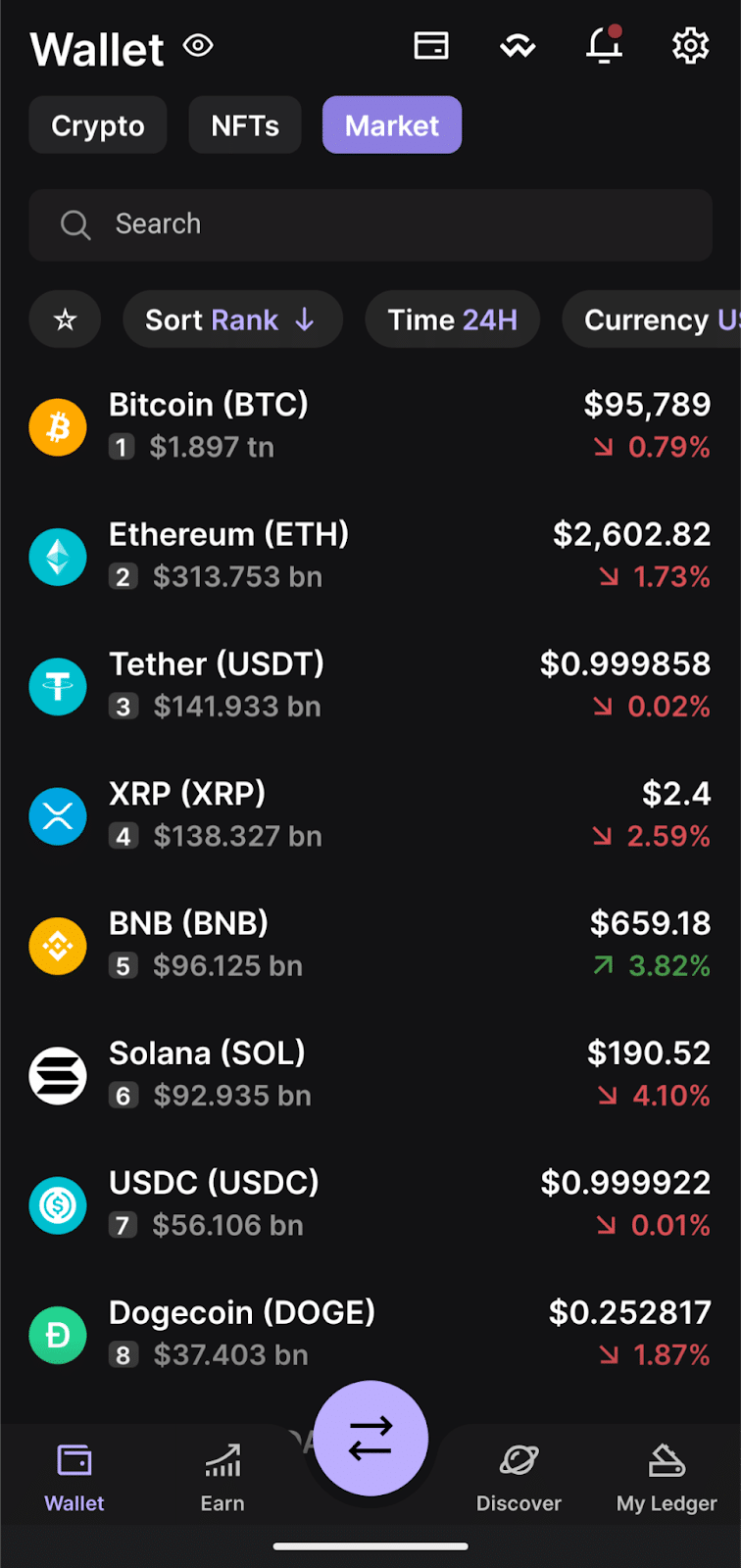Switch to the NFTs tab
The image size is (741, 1568).
click(245, 125)
